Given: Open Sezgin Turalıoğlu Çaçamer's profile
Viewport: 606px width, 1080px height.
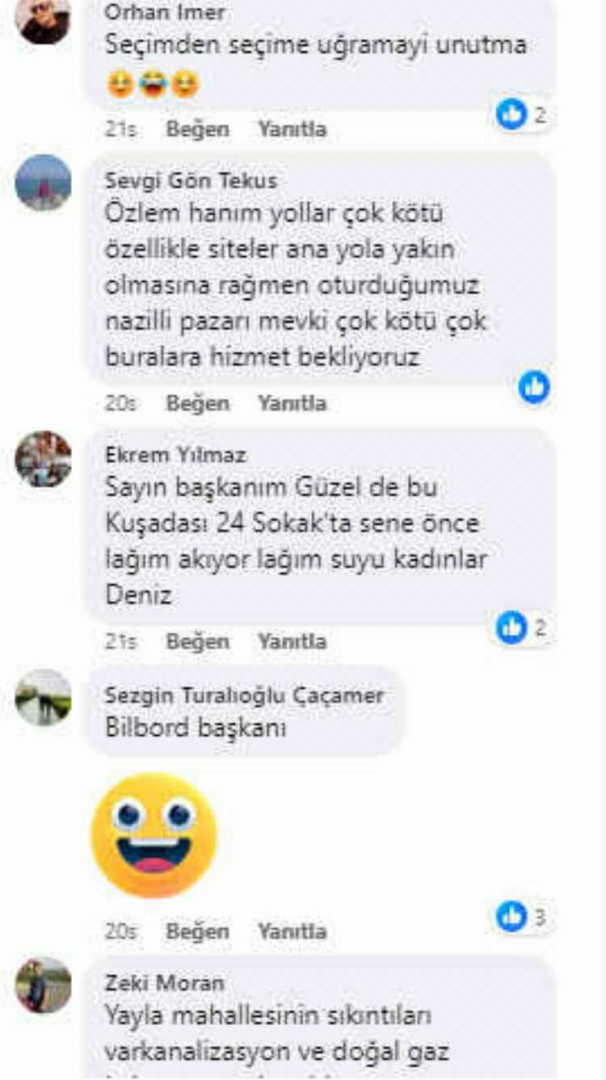Looking at the screenshot, I should click(x=244, y=696).
